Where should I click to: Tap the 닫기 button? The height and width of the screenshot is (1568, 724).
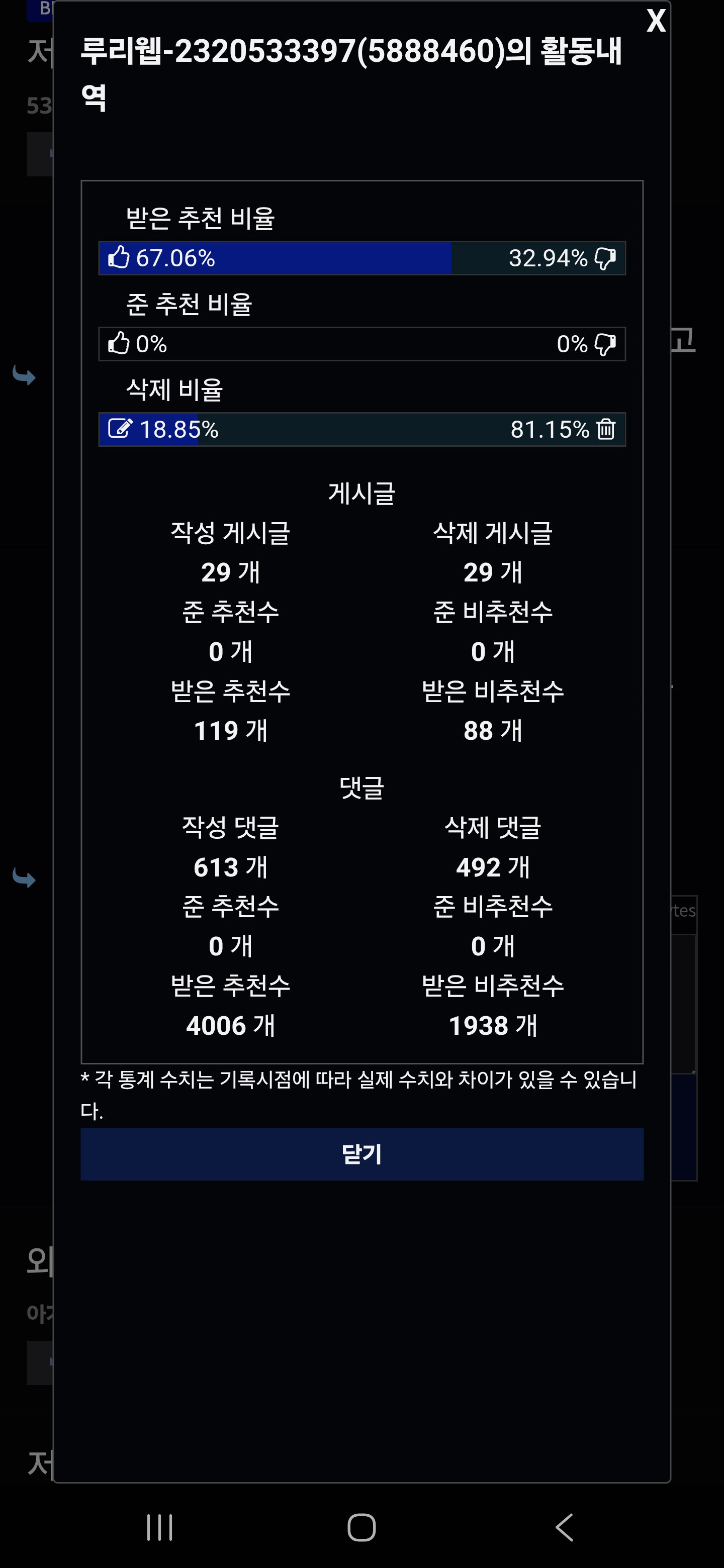click(x=361, y=1154)
